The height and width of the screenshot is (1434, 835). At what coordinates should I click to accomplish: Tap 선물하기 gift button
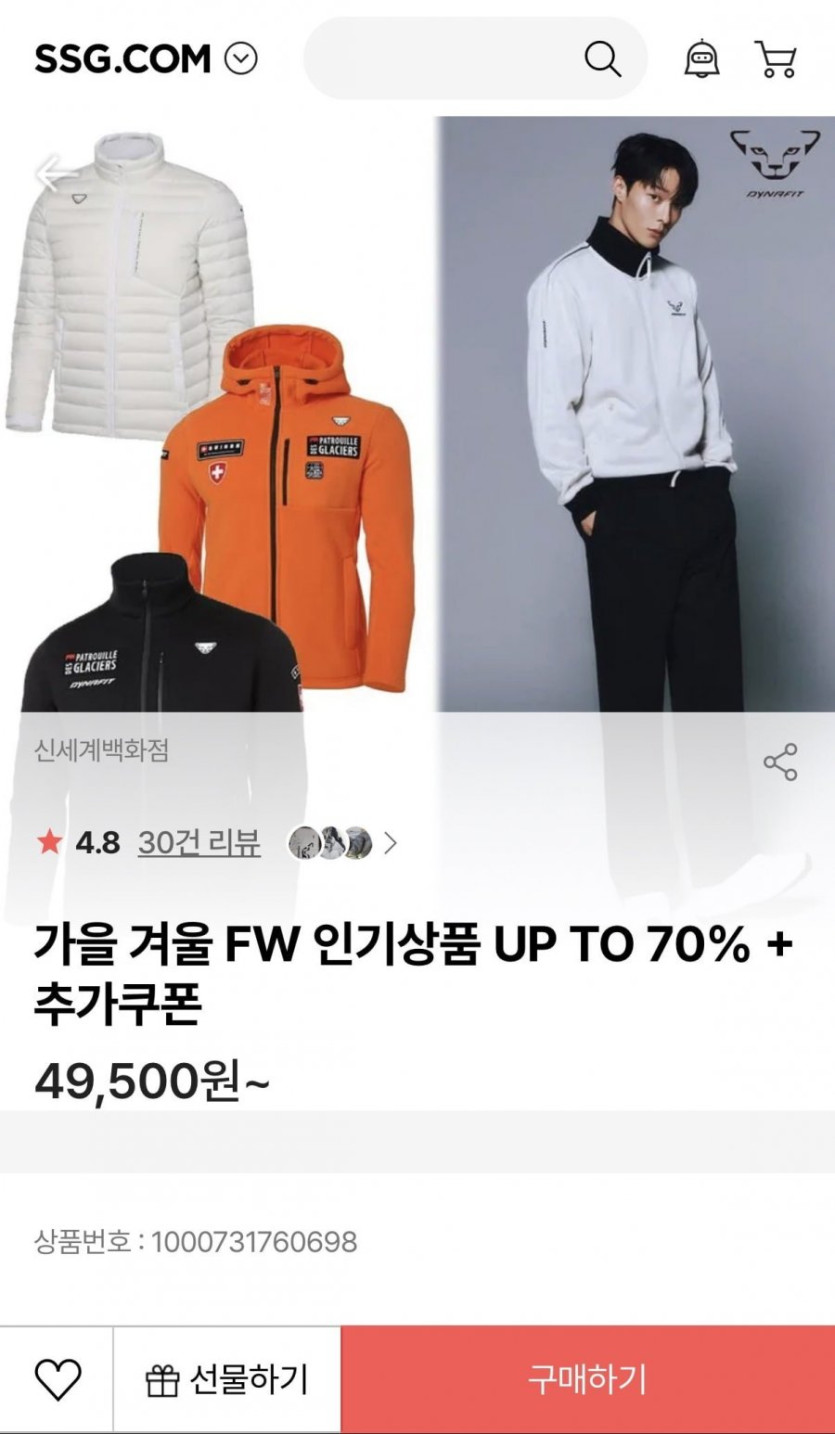point(227,1380)
